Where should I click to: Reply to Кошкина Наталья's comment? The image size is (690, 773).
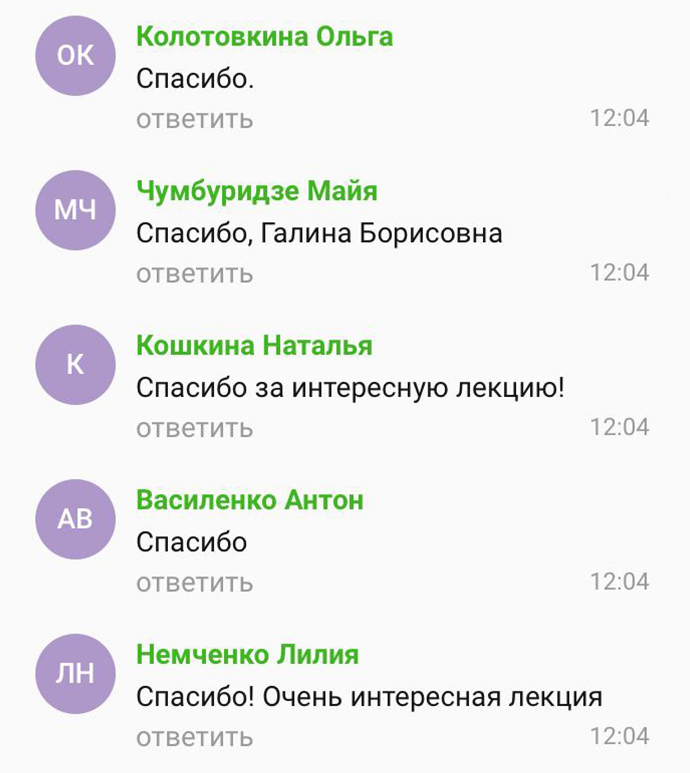(x=194, y=429)
